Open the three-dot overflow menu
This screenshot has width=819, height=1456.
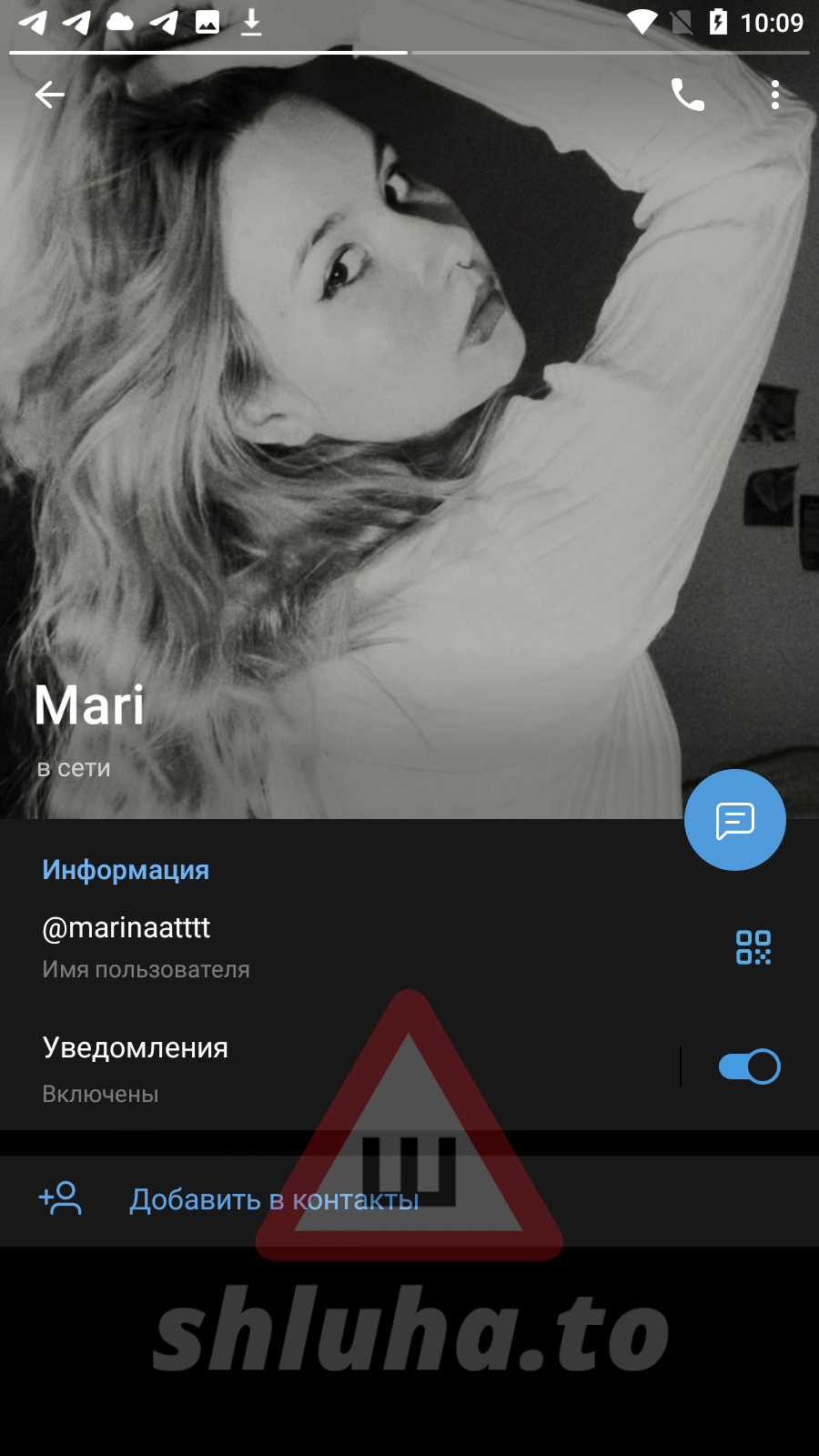coord(775,95)
